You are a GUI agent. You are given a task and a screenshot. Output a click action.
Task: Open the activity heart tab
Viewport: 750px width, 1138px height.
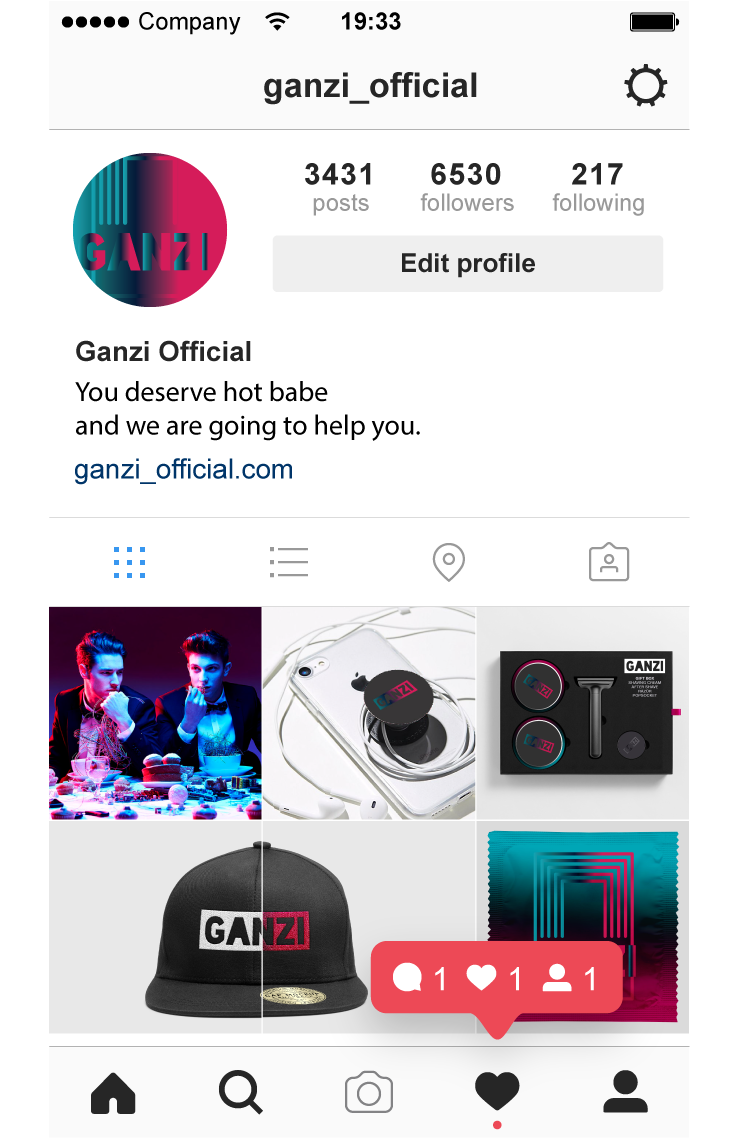pos(497,1092)
